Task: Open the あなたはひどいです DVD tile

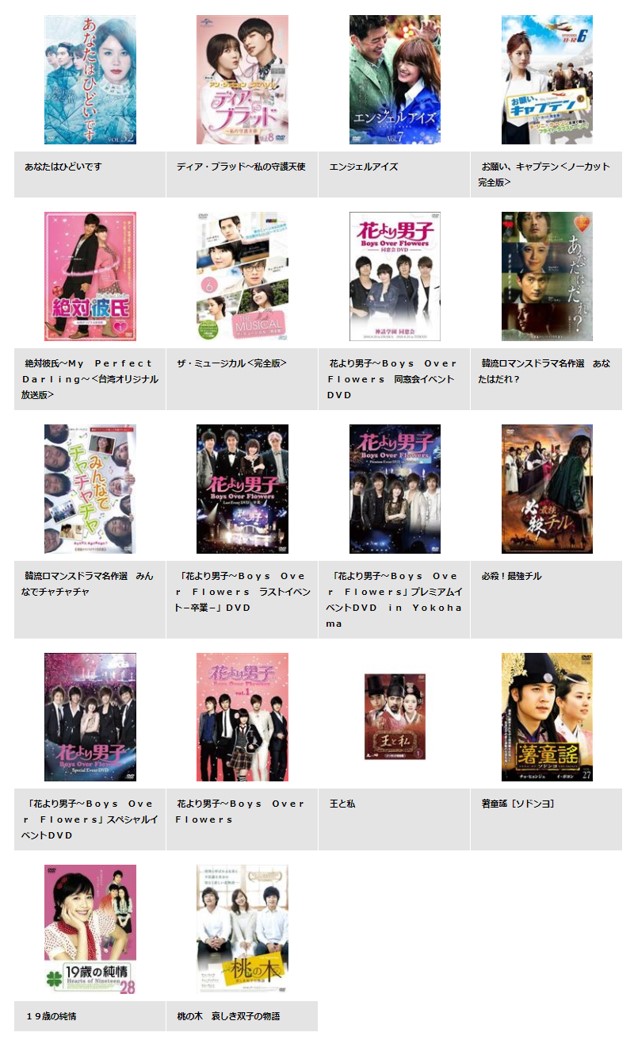Action: pyautogui.click(x=90, y=80)
